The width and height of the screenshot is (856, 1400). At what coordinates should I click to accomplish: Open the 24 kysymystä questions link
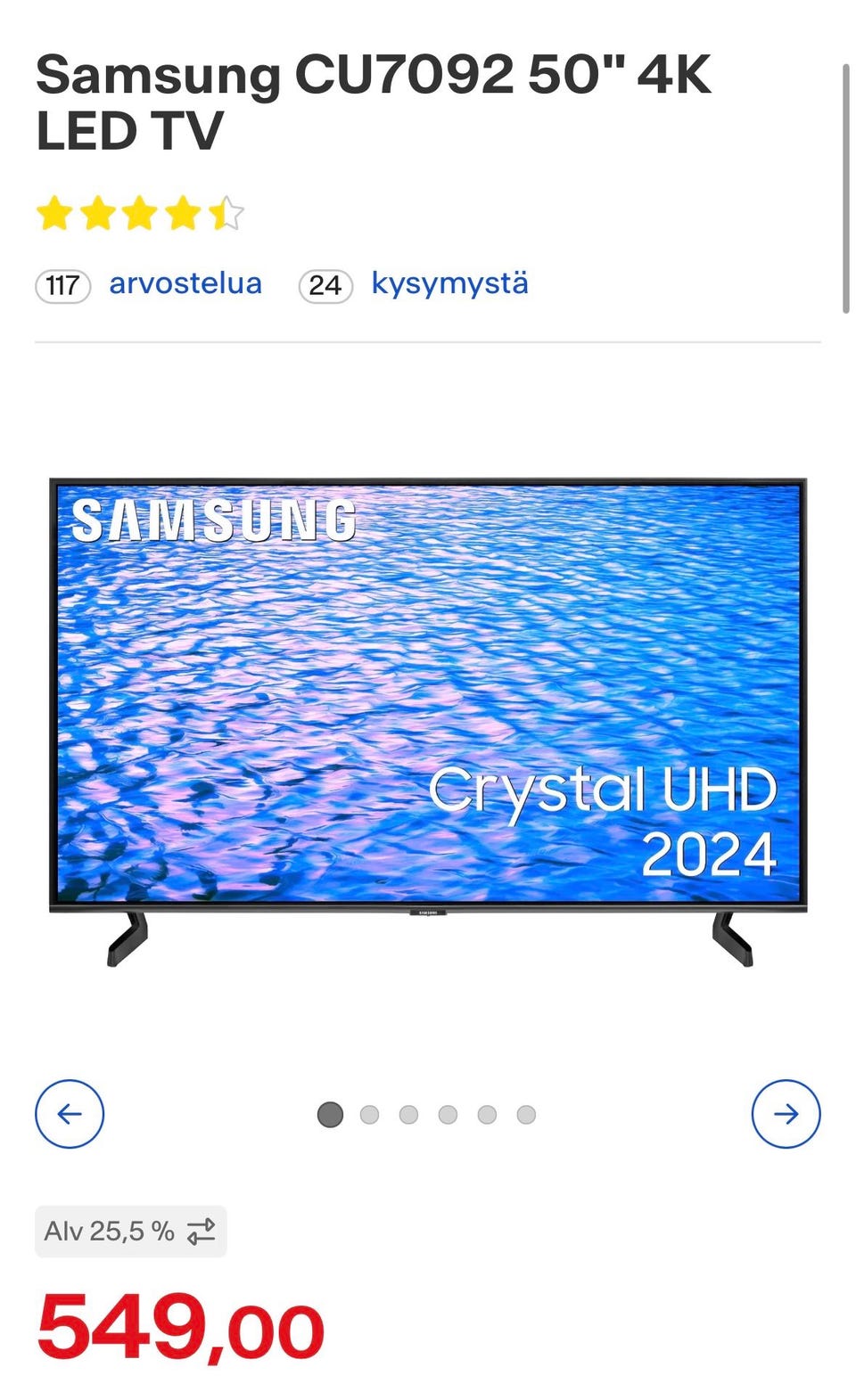(x=449, y=284)
